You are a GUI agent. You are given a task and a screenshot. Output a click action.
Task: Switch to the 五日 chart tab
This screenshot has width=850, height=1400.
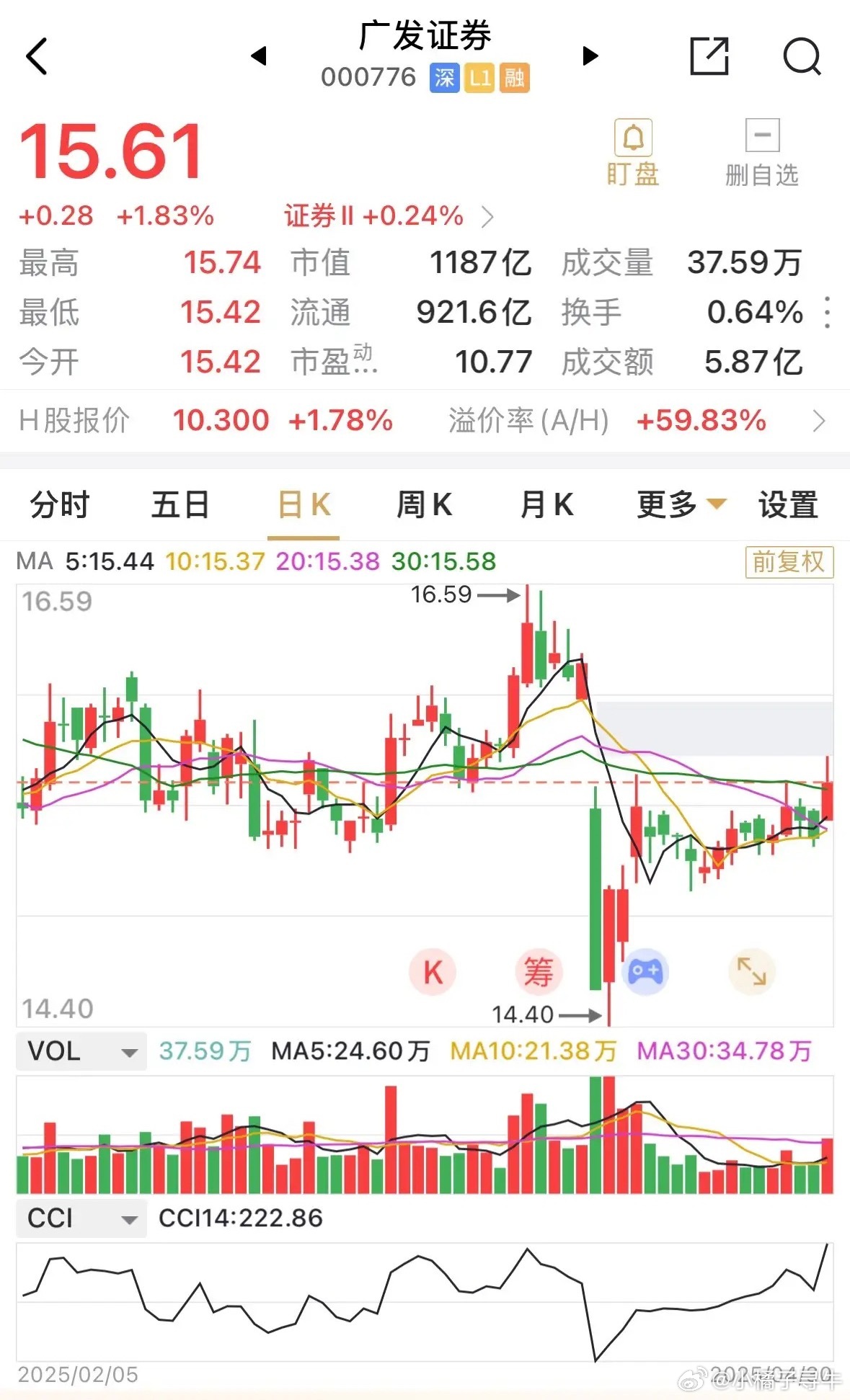click(x=180, y=505)
